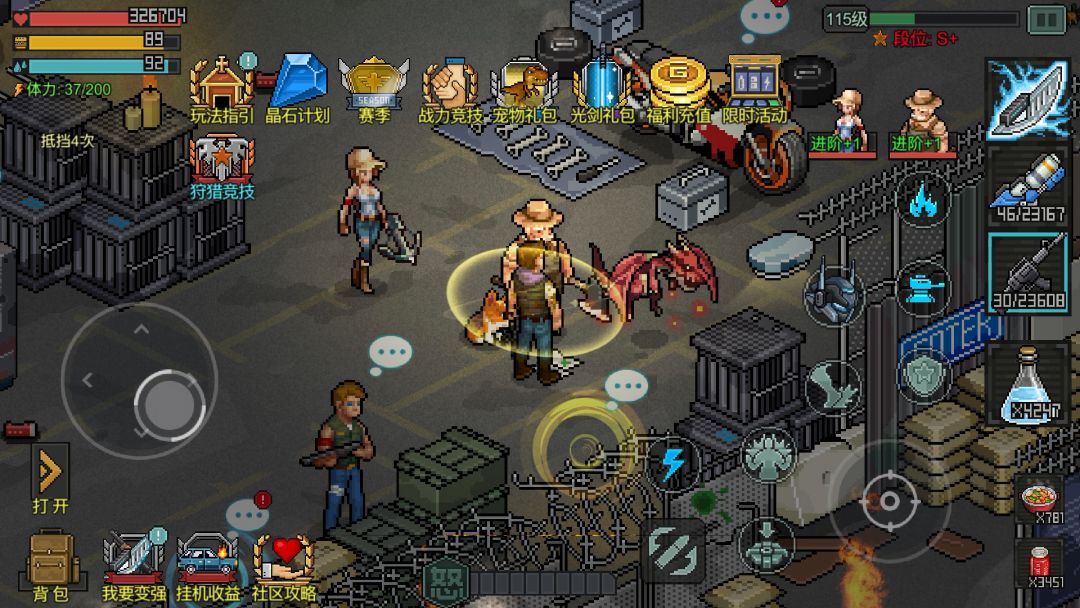Open the 社区攻略 community guide
The width and height of the screenshot is (1080, 608).
(284, 565)
